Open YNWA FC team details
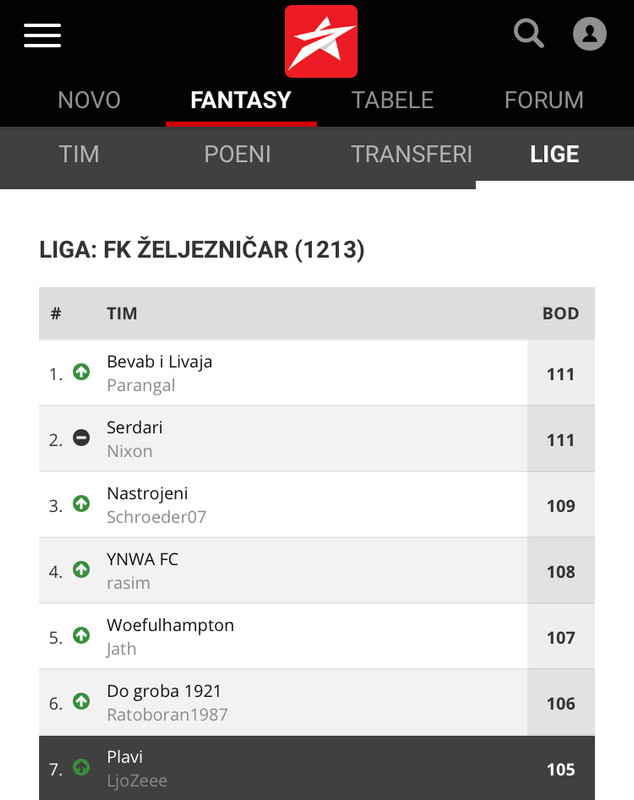The height and width of the screenshot is (800, 634). pos(143,560)
